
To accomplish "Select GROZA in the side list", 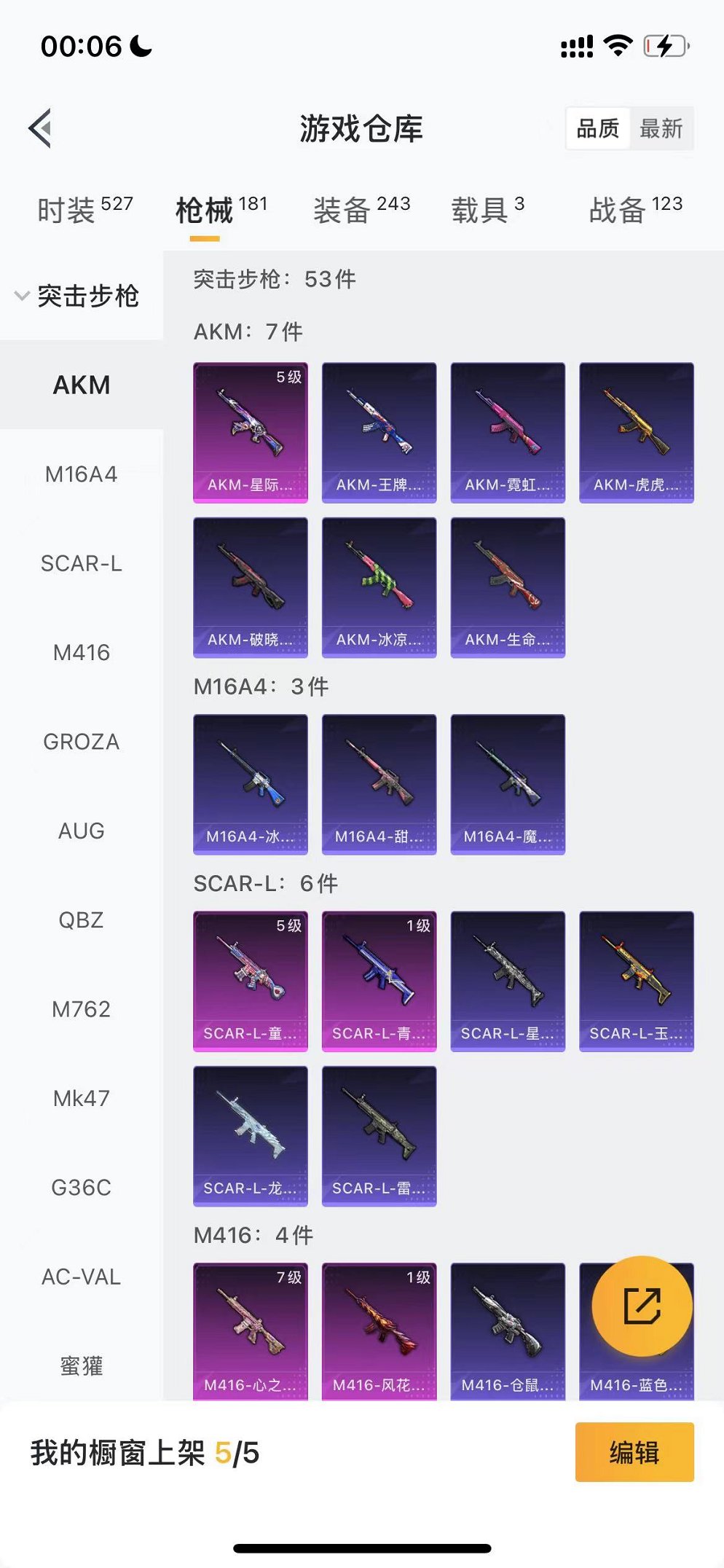I will coord(81,742).
